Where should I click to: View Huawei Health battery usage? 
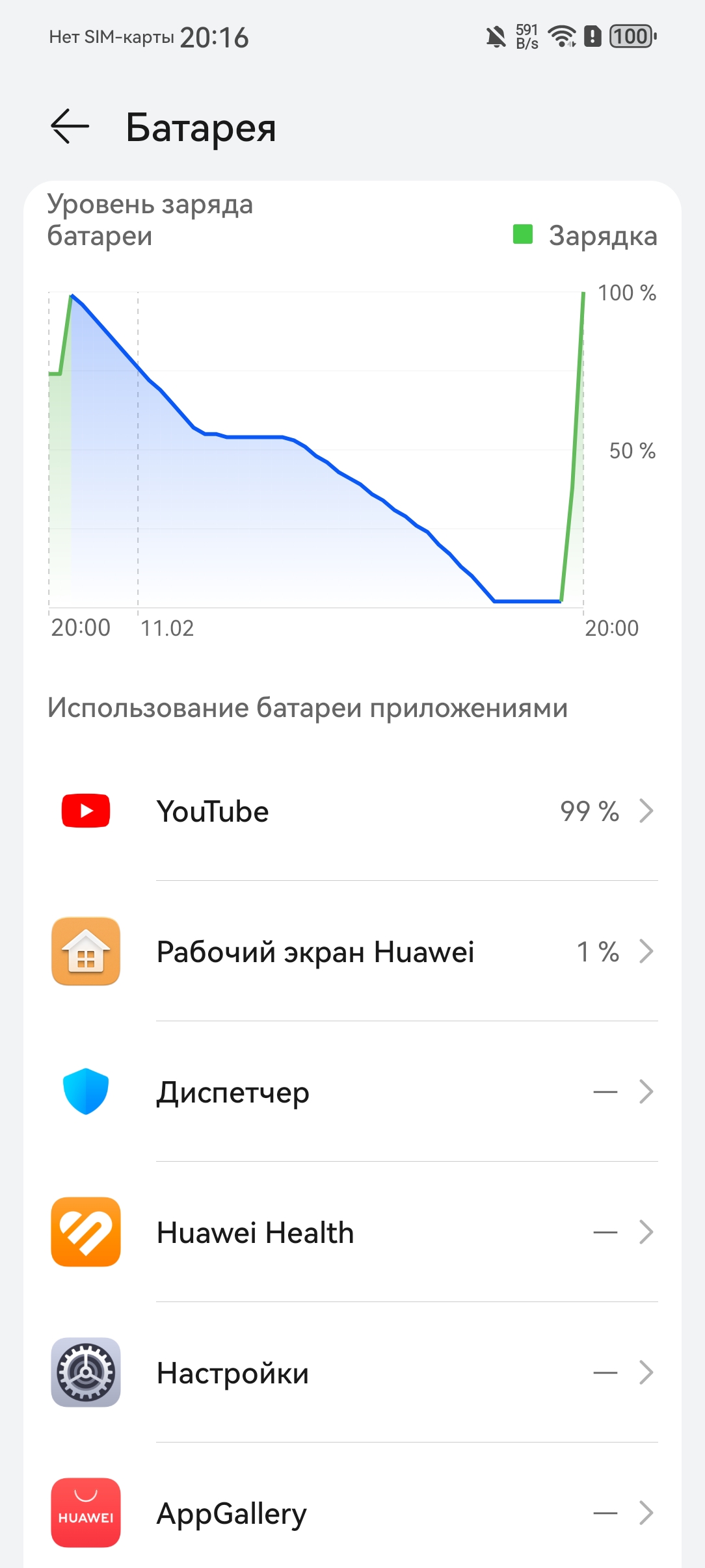(x=352, y=1233)
